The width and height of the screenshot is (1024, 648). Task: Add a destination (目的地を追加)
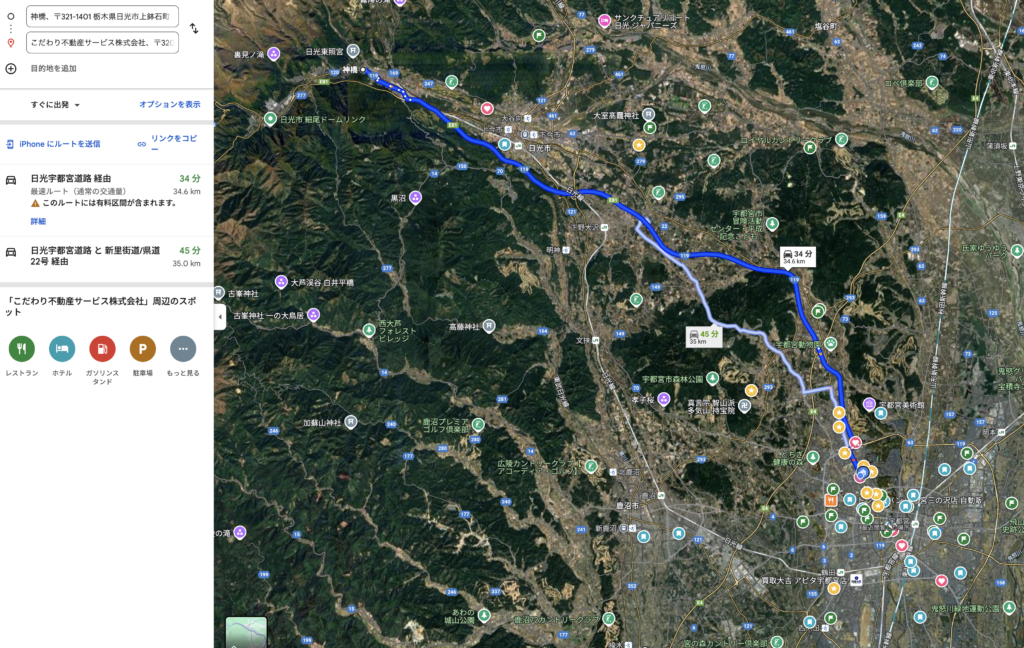coord(40,68)
